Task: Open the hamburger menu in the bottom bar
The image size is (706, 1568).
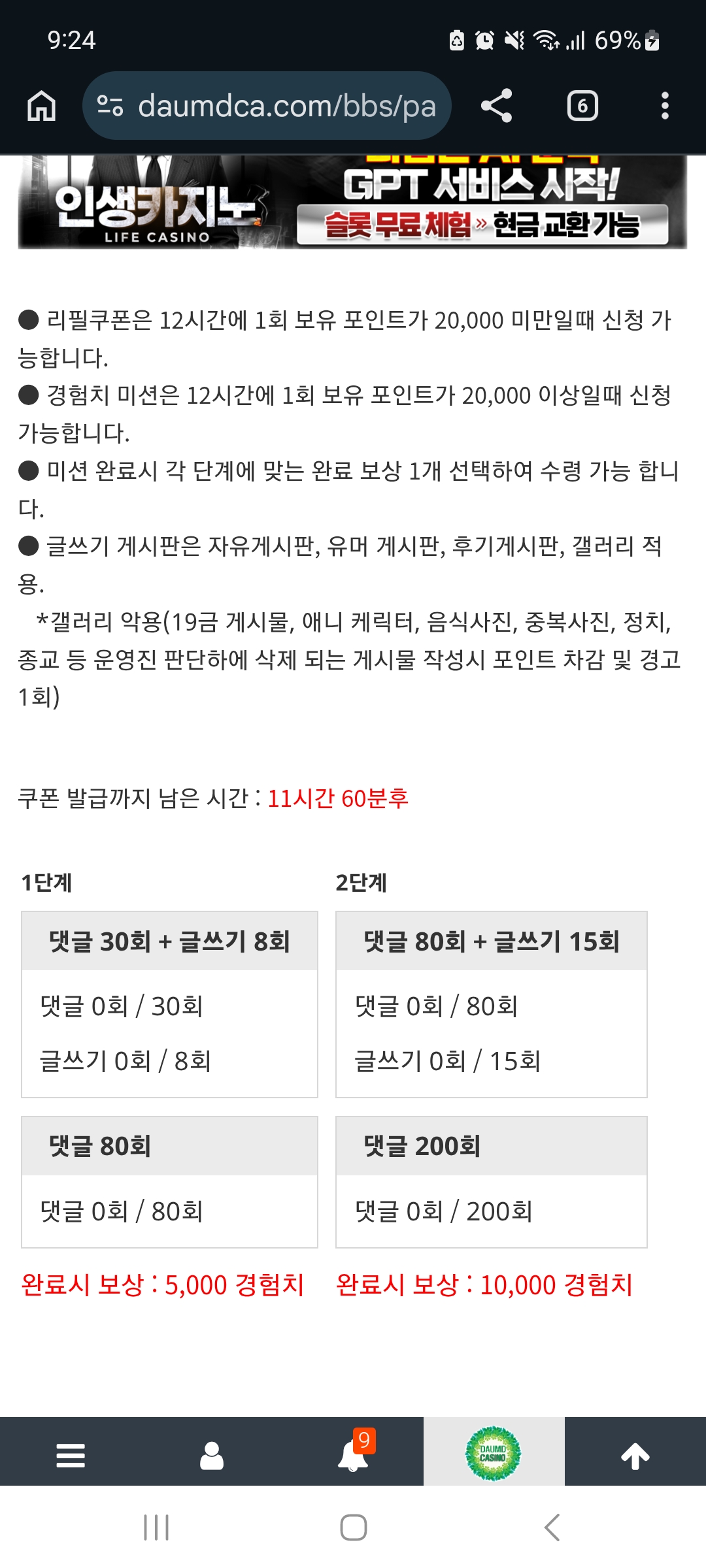Action: coord(71,1456)
